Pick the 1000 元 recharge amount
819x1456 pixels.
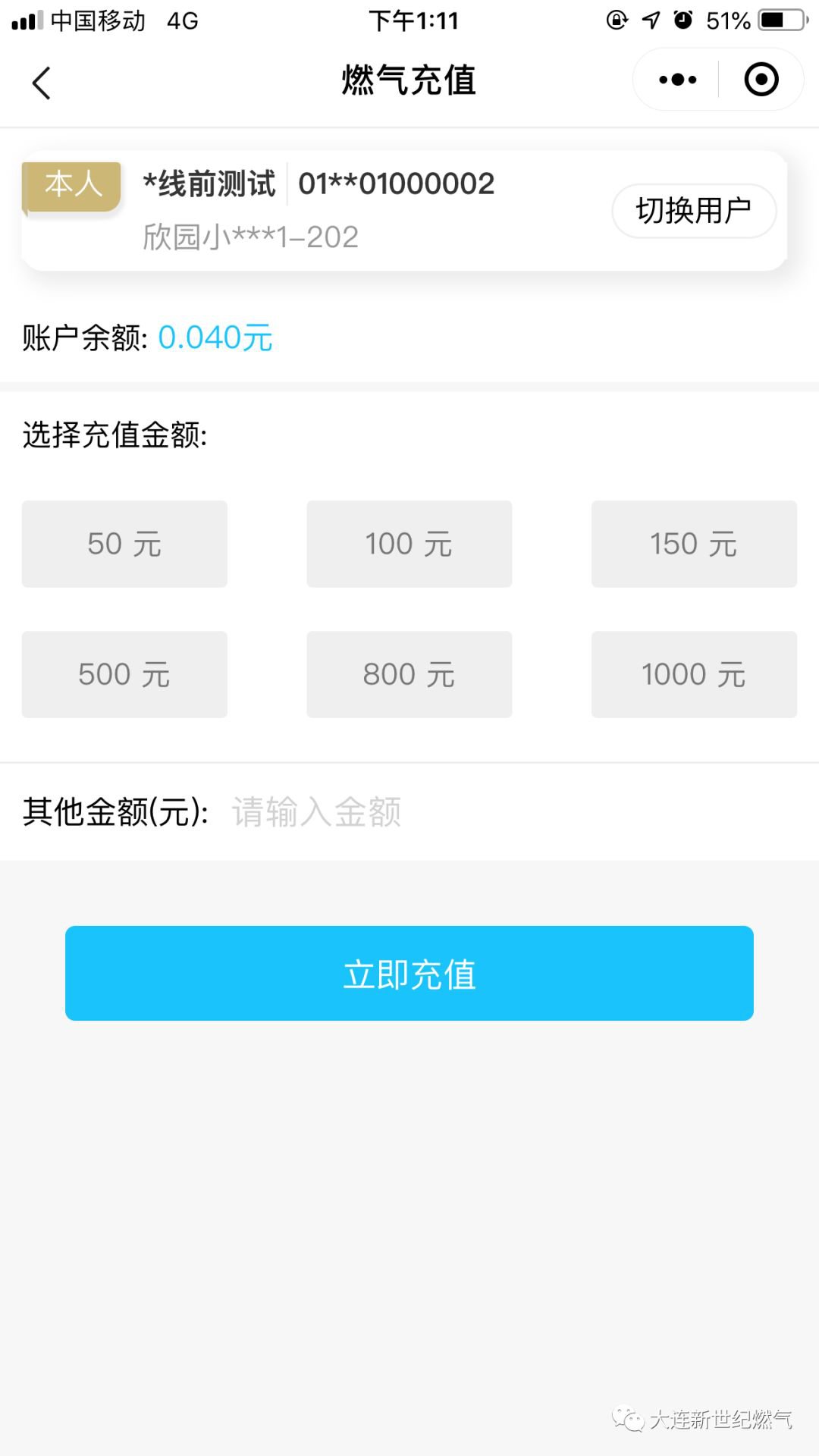point(693,674)
